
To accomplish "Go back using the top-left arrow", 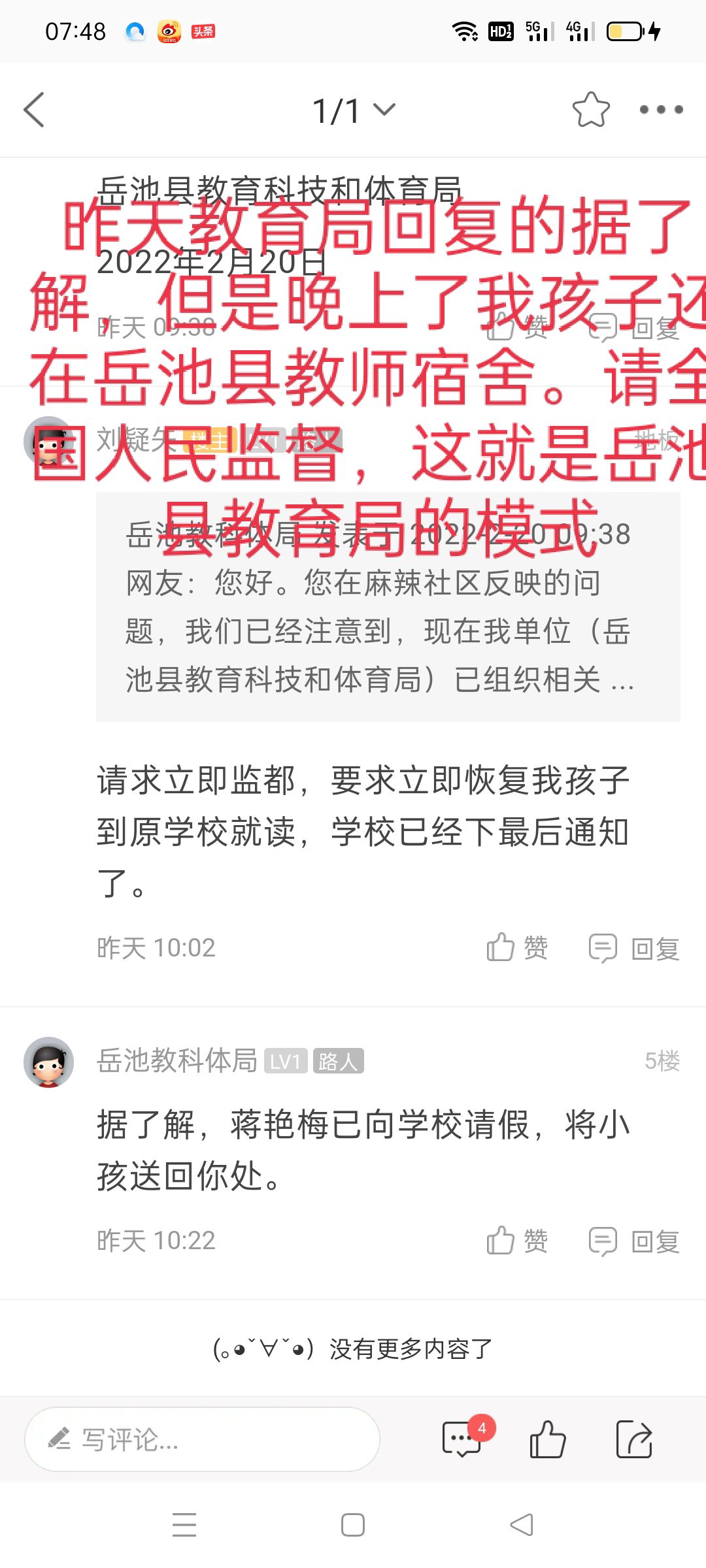I will click(x=34, y=110).
